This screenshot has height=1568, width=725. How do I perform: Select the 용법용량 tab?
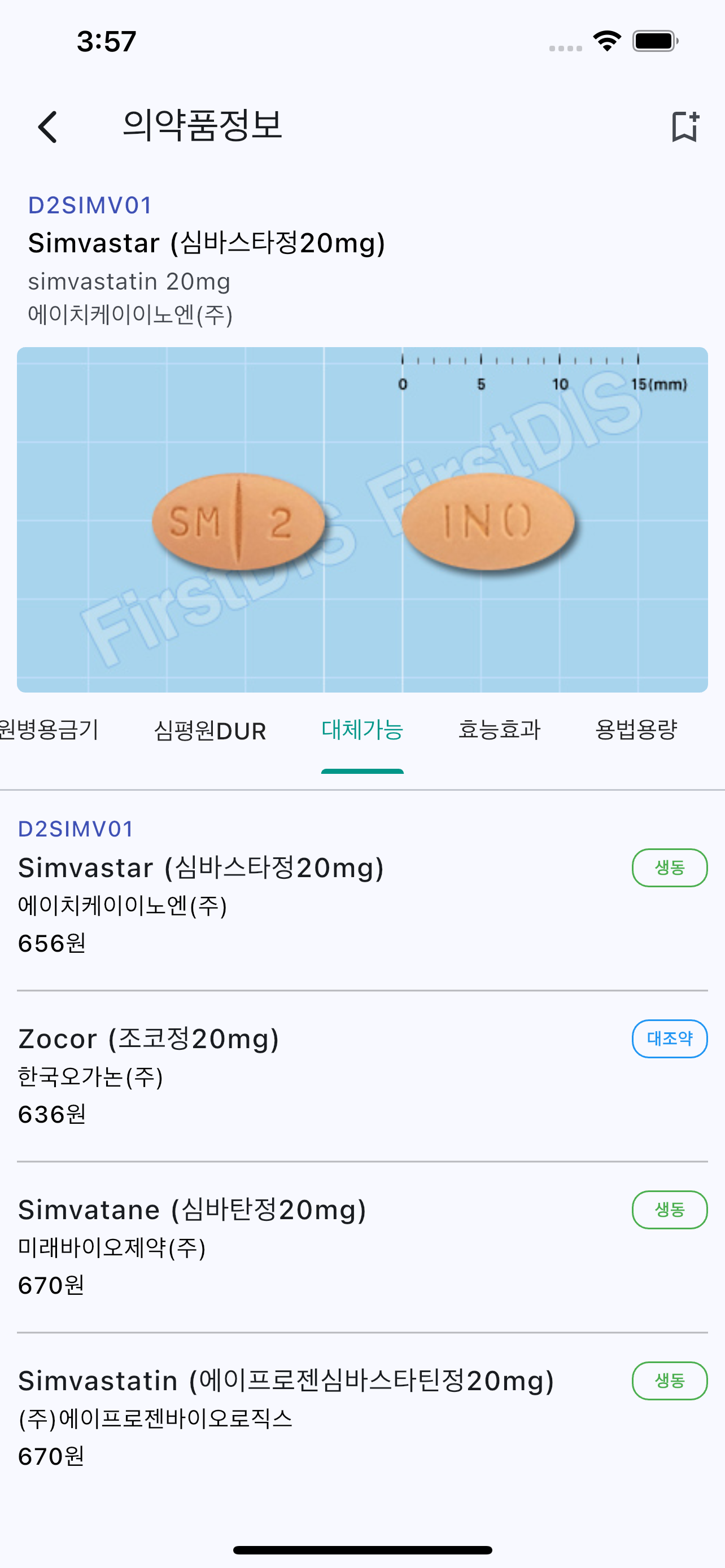(639, 730)
